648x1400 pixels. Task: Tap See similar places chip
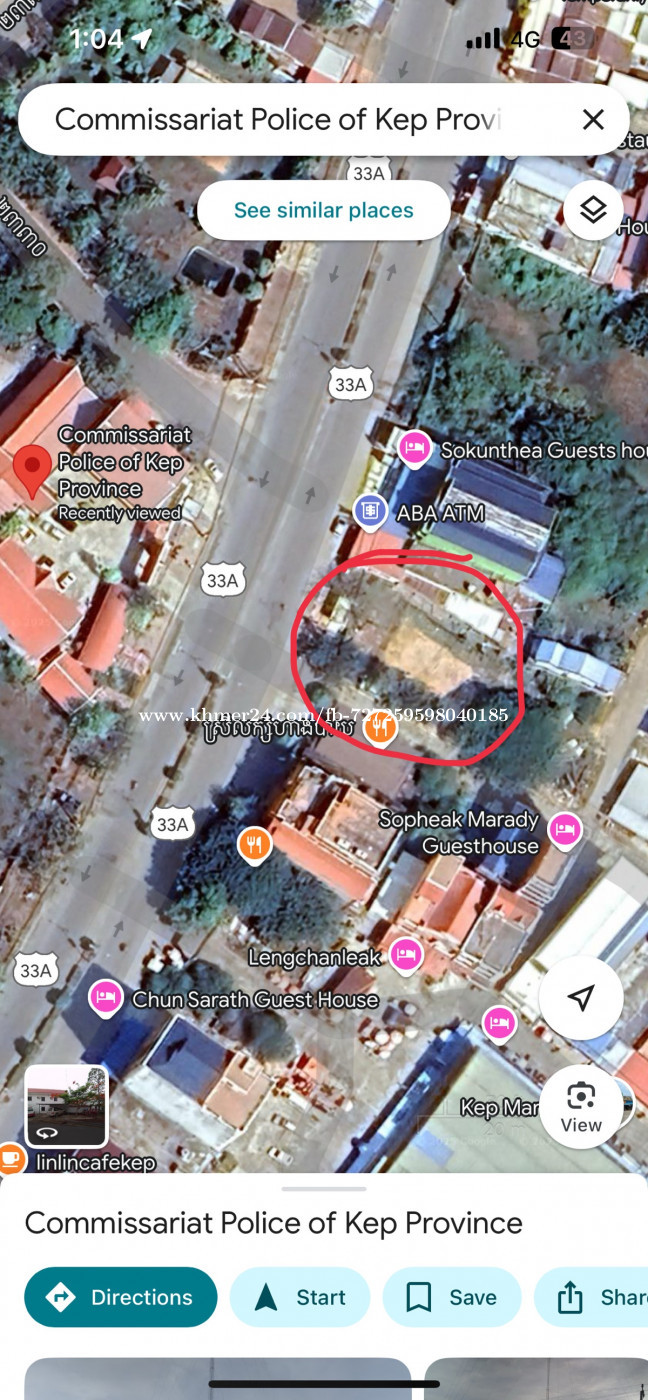[323, 210]
